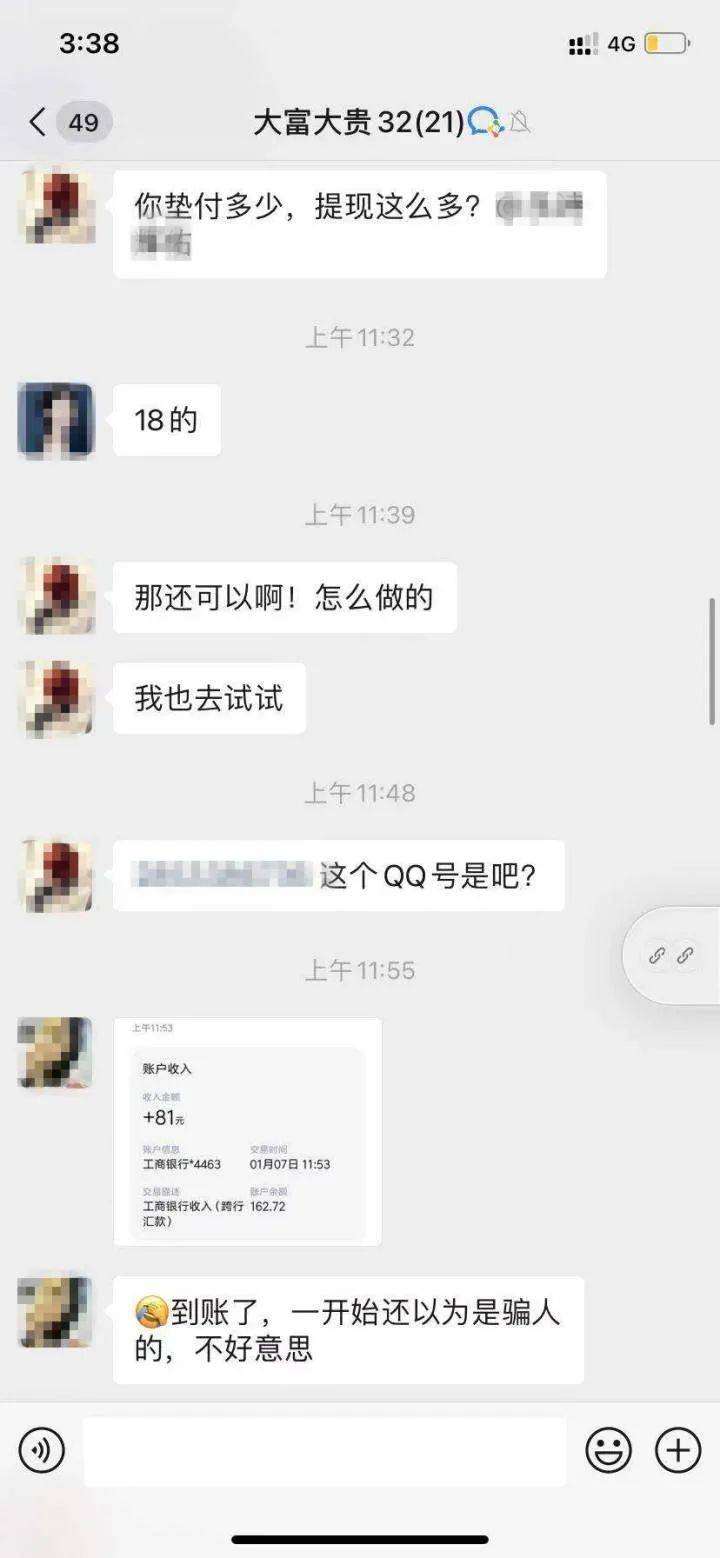The height and width of the screenshot is (1558, 720).
Task: Open avatar of the member asking about QQ号
Action: 55,874
